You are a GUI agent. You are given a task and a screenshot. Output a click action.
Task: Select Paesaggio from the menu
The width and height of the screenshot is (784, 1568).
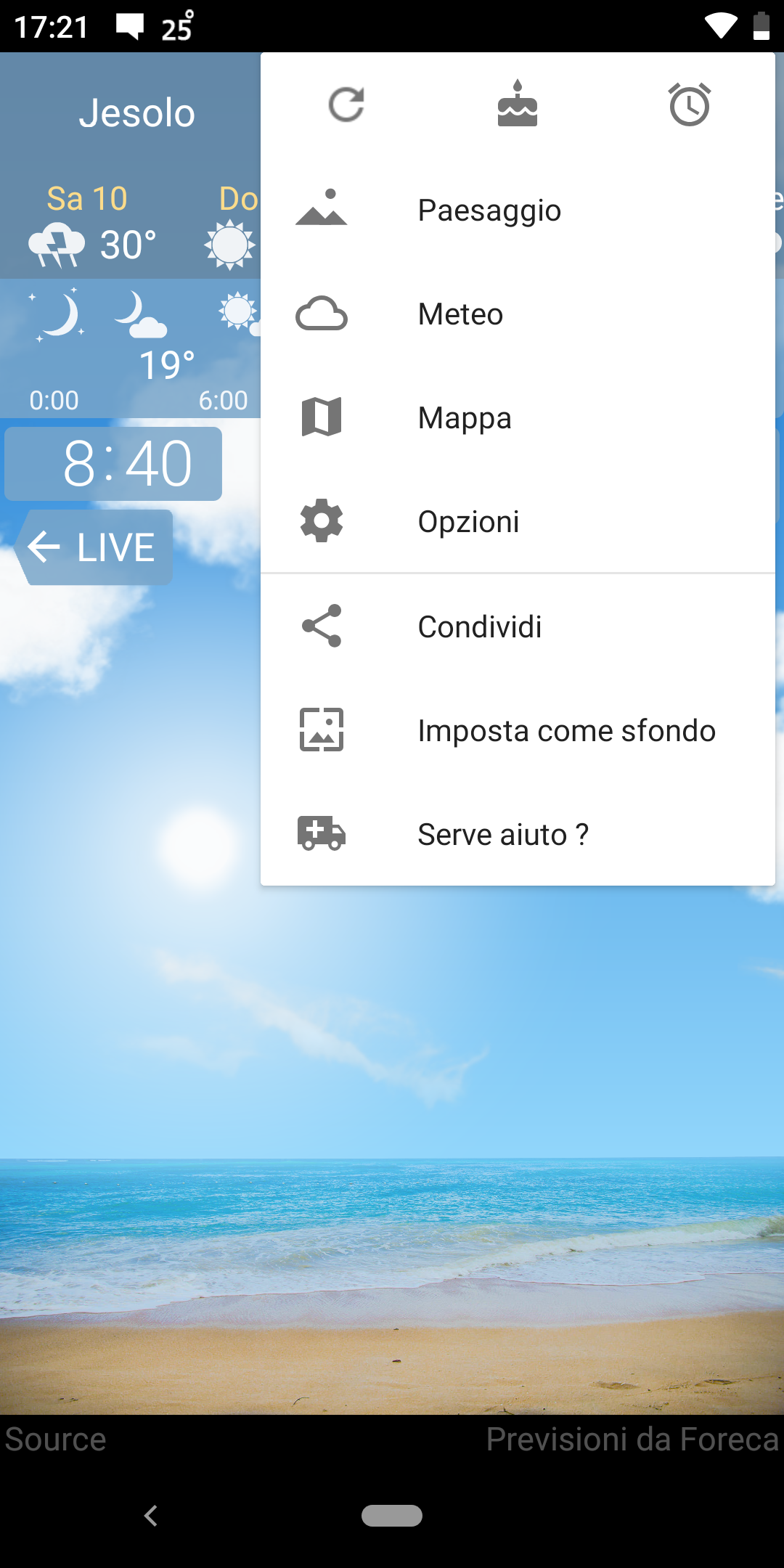pyautogui.click(x=518, y=211)
